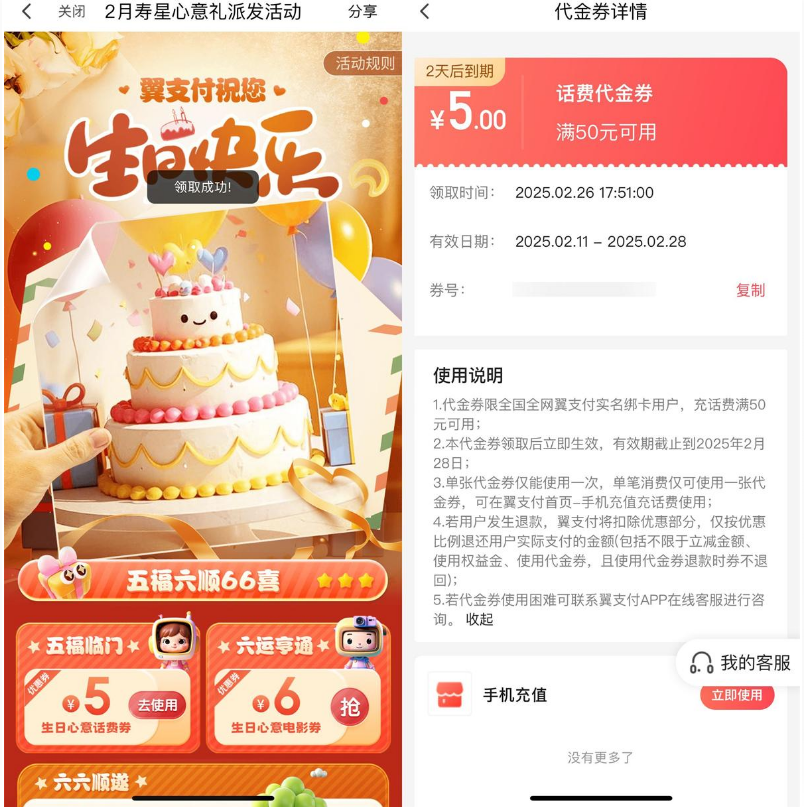Collapse usage instructions with 收起

pyautogui.click(x=479, y=619)
